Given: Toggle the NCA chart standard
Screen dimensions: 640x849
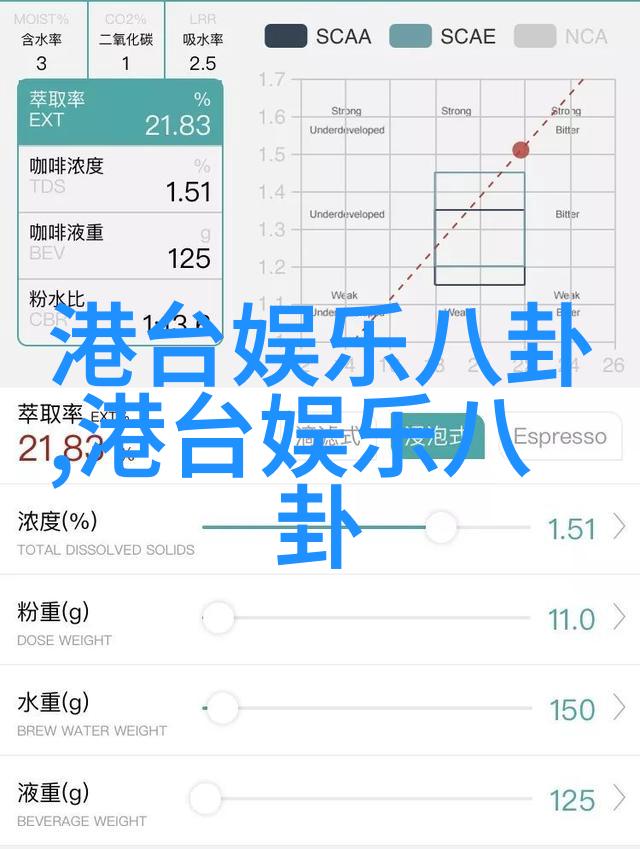Looking at the screenshot, I should [560, 37].
